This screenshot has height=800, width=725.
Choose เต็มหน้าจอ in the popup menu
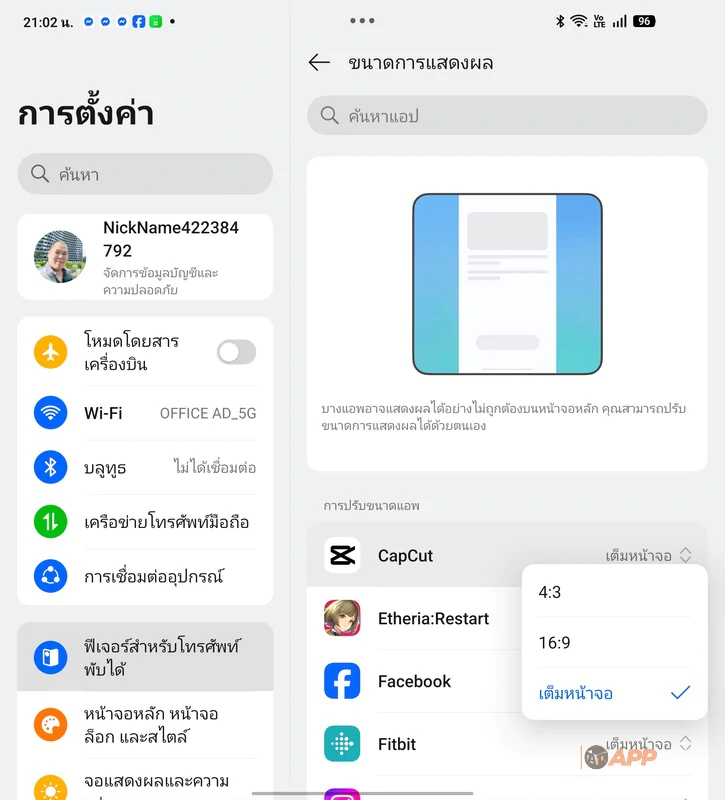click(x=607, y=693)
